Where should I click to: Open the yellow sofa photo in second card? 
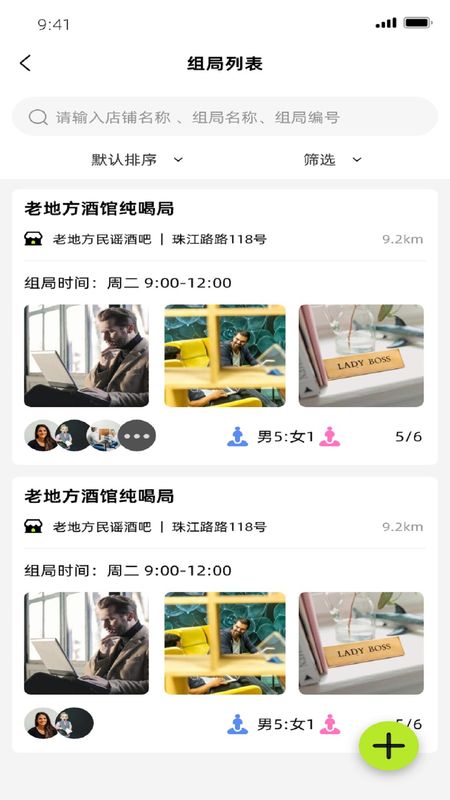coord(225,643)
